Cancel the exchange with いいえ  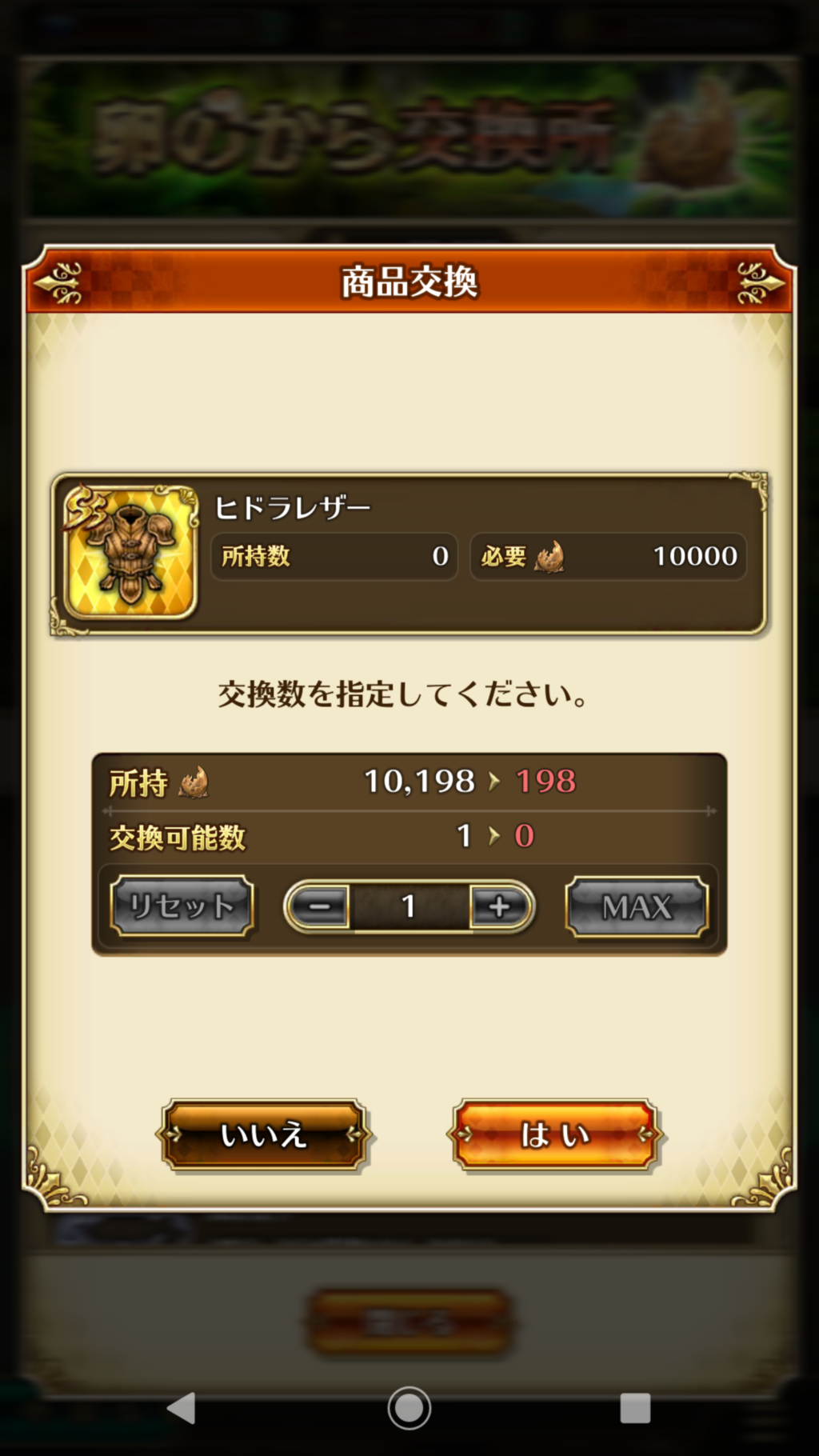264,1134
